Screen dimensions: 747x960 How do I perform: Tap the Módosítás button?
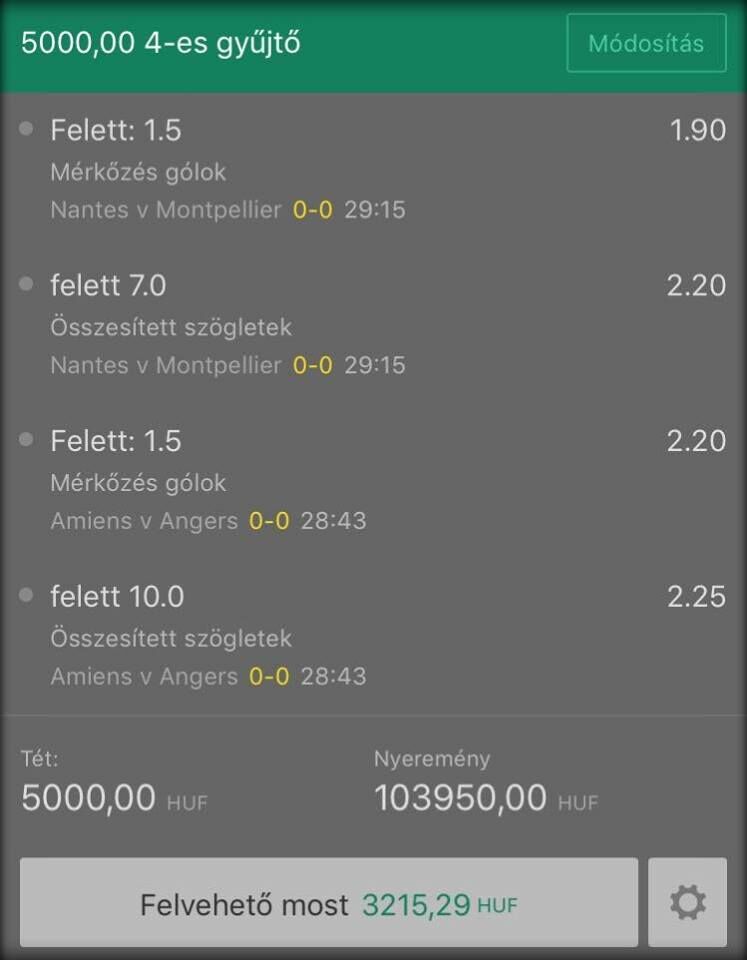pos(646,44)
